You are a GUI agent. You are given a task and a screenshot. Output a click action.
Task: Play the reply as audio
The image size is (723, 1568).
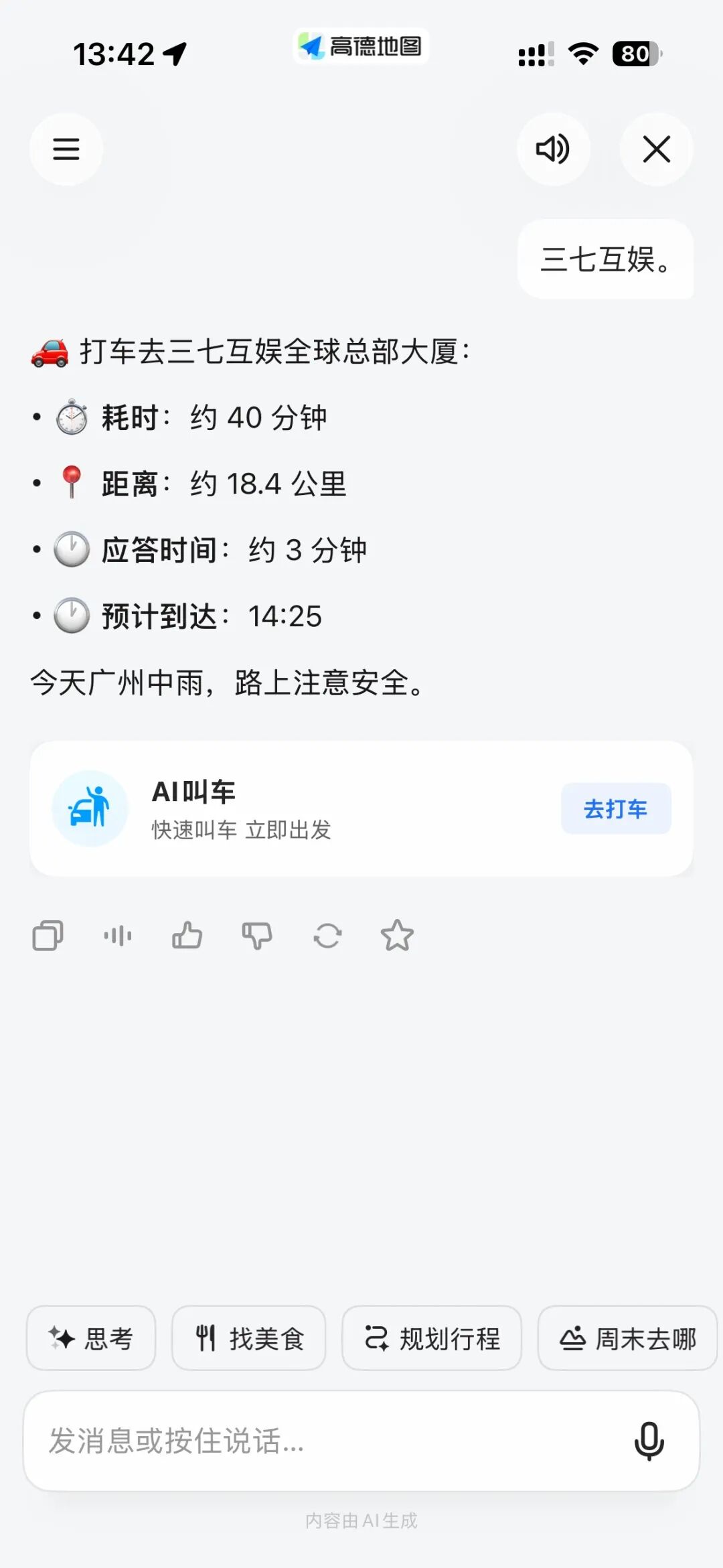click(x=118, y=936)
